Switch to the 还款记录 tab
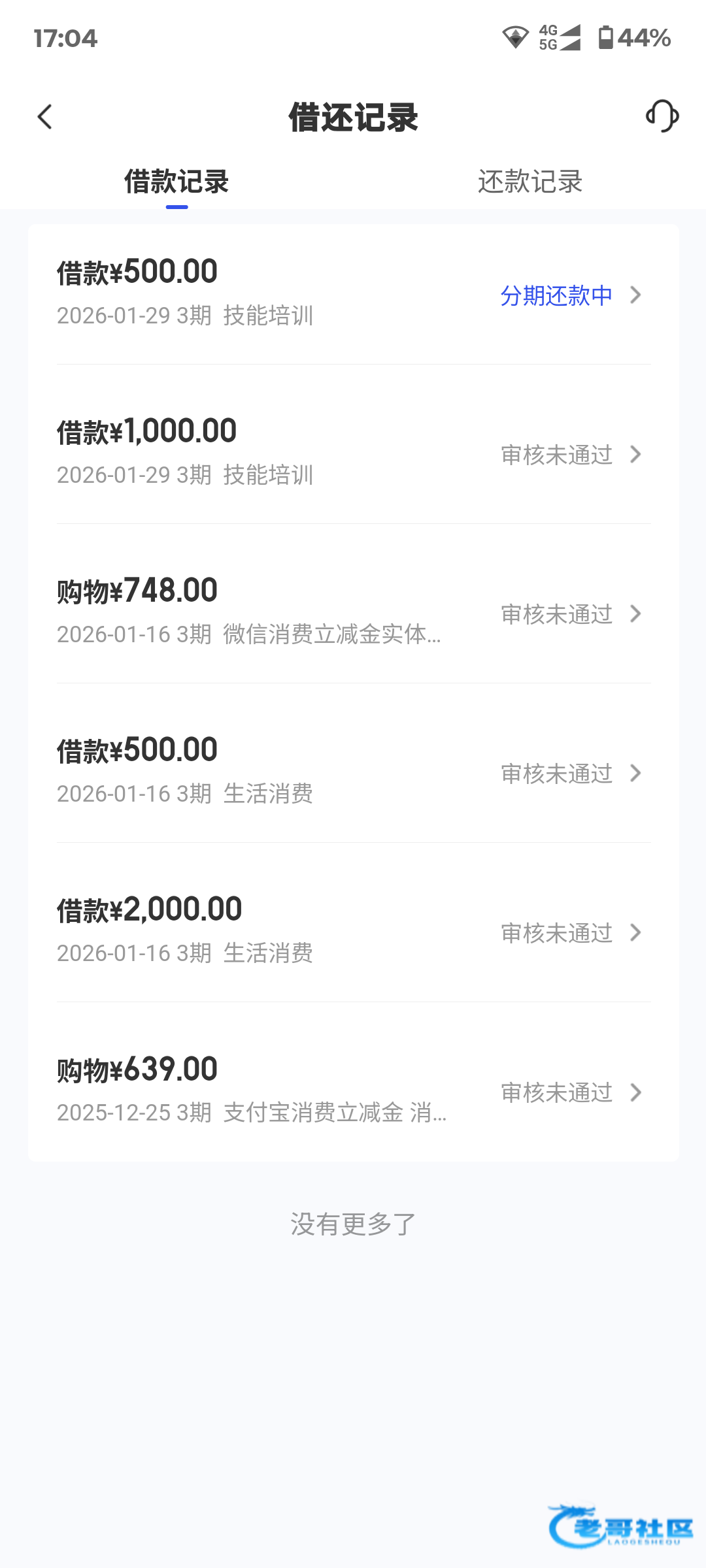 coord(529,182)
